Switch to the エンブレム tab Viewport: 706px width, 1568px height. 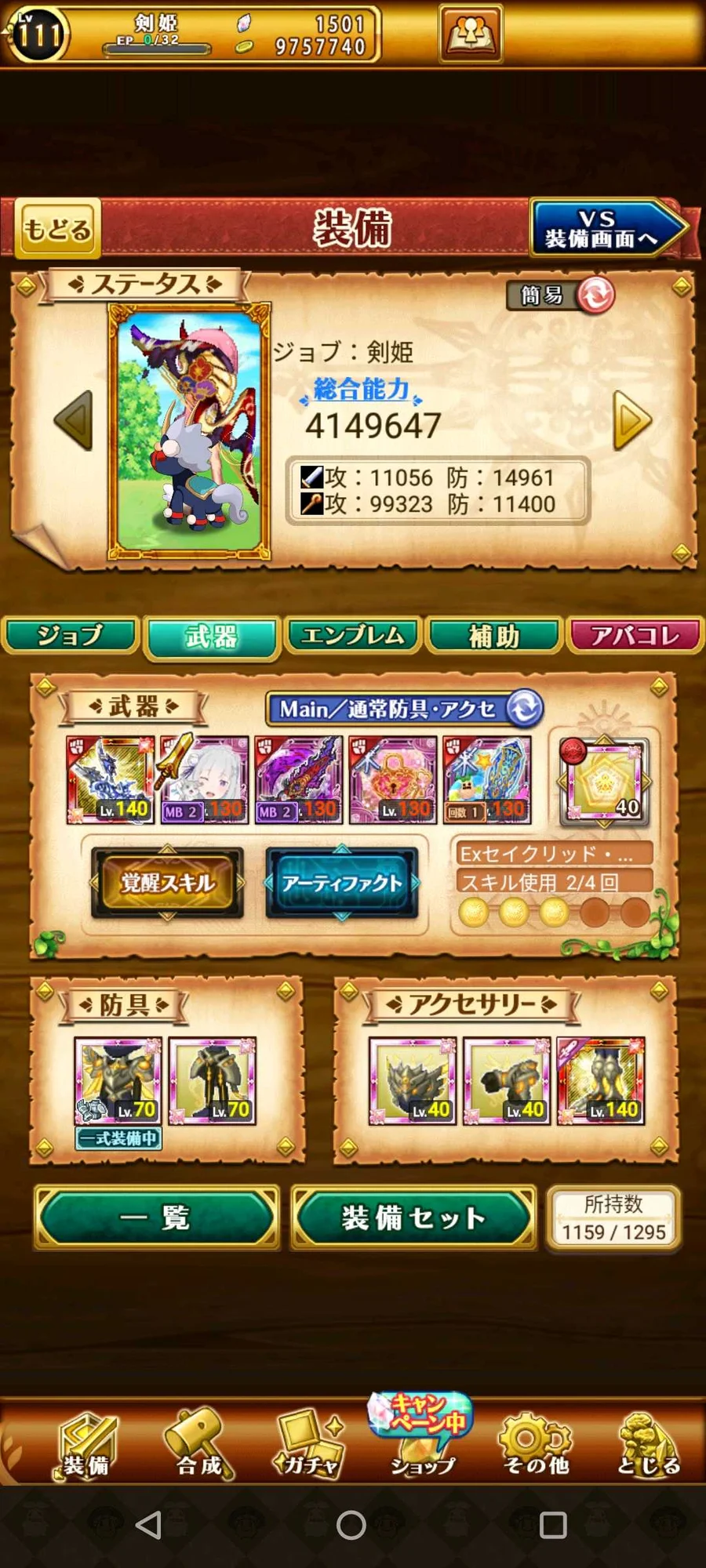353,636
